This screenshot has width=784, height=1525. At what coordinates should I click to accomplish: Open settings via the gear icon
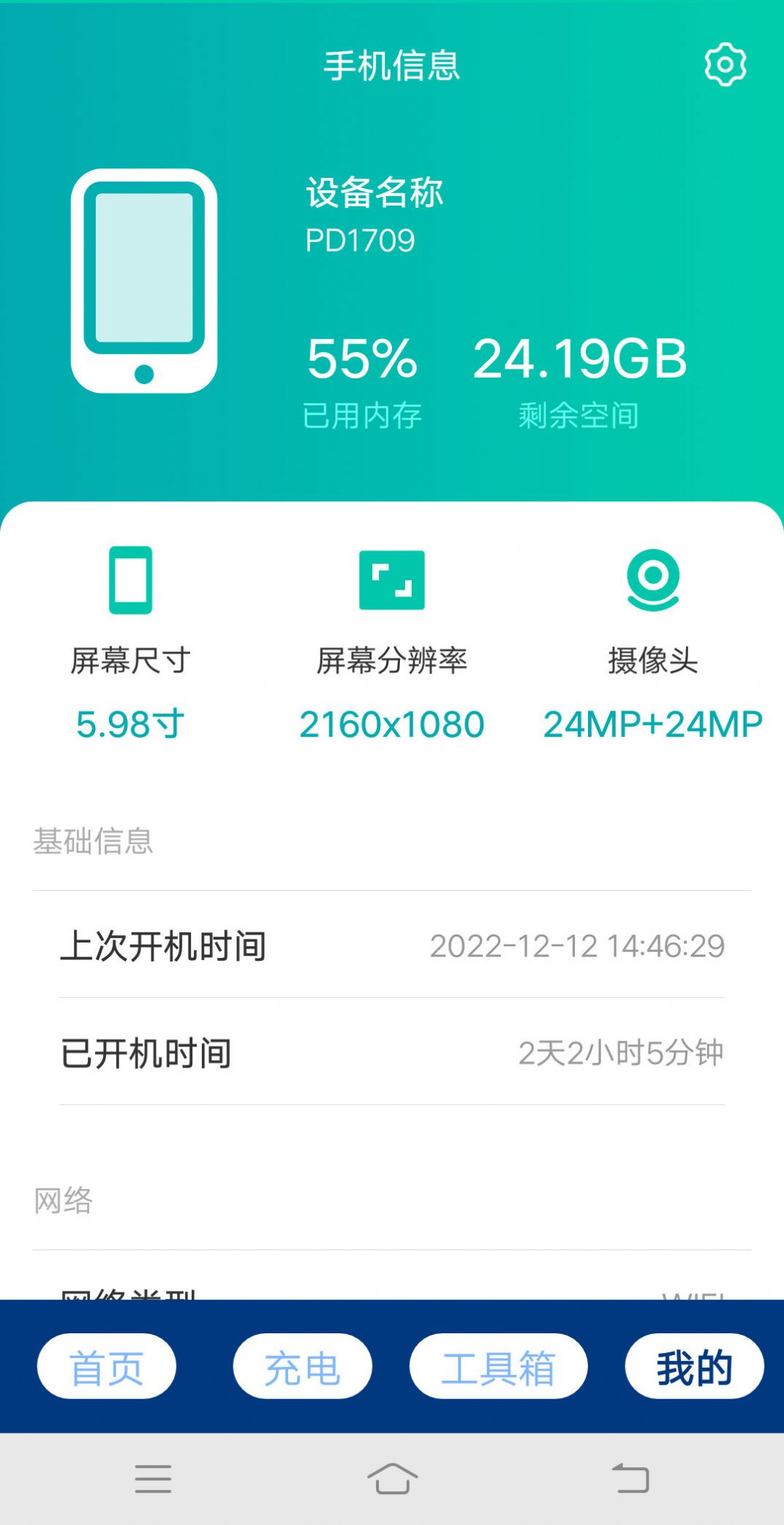(725, 65)
